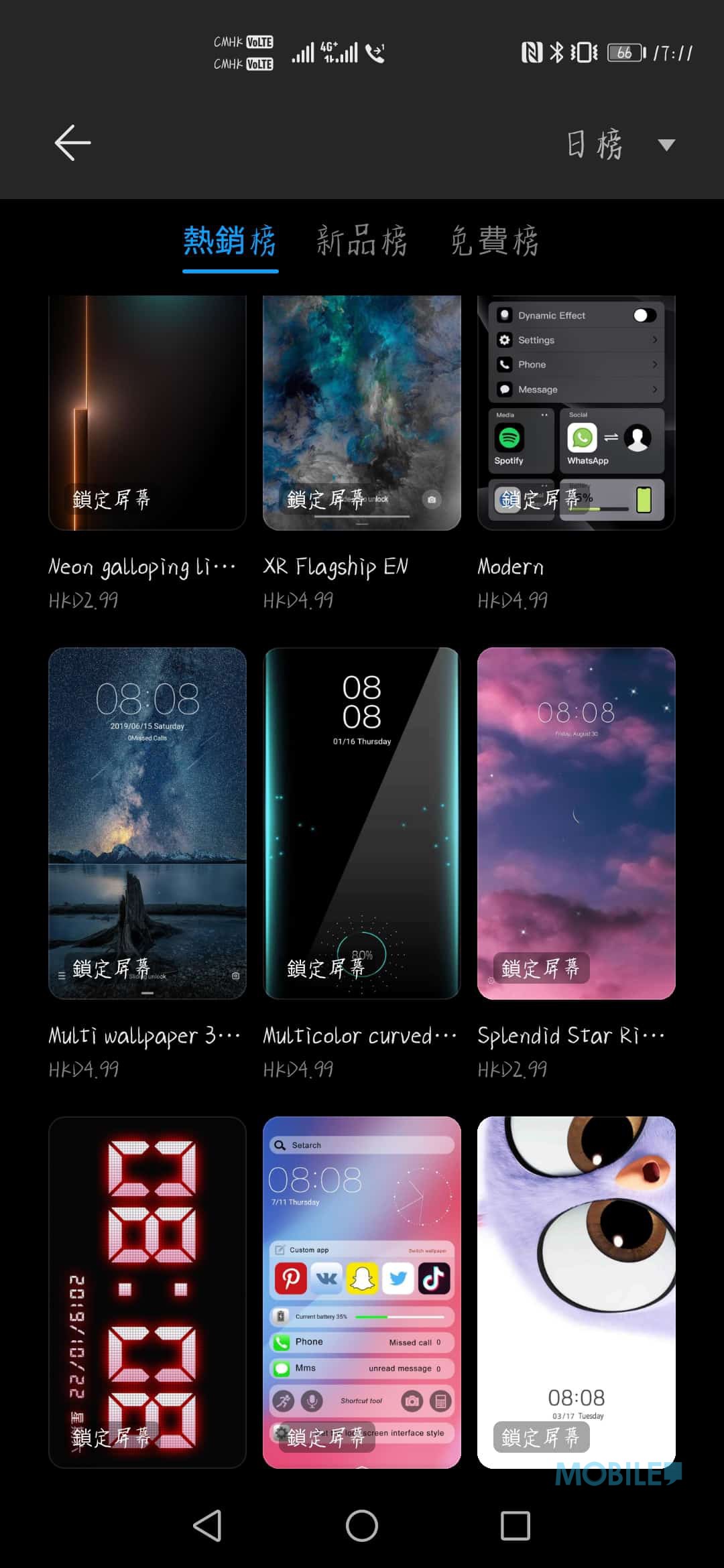Select the 熱銷榜 tab
This screenshot has width=724, height=1568.
(230, 241)
